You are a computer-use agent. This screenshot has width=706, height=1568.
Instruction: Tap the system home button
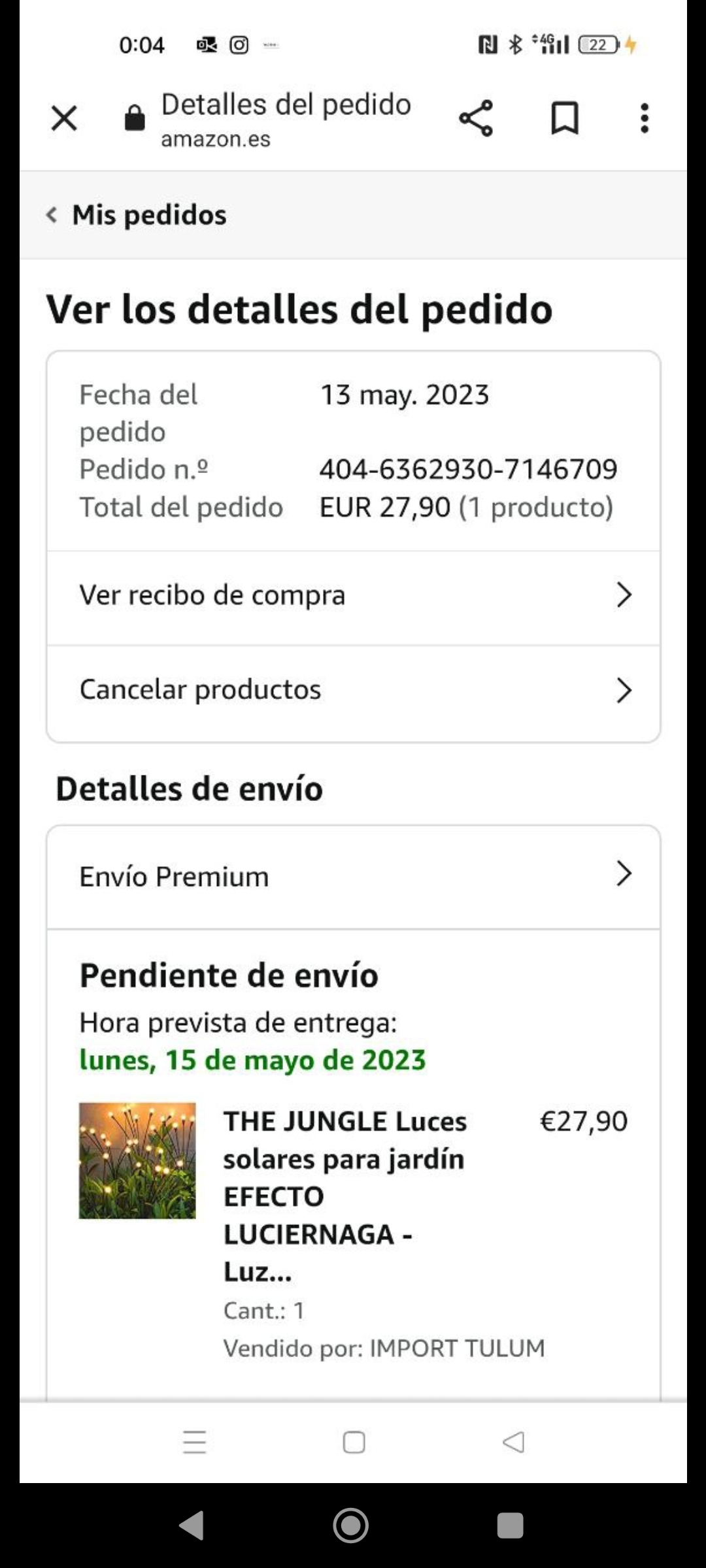[351, 1526]
